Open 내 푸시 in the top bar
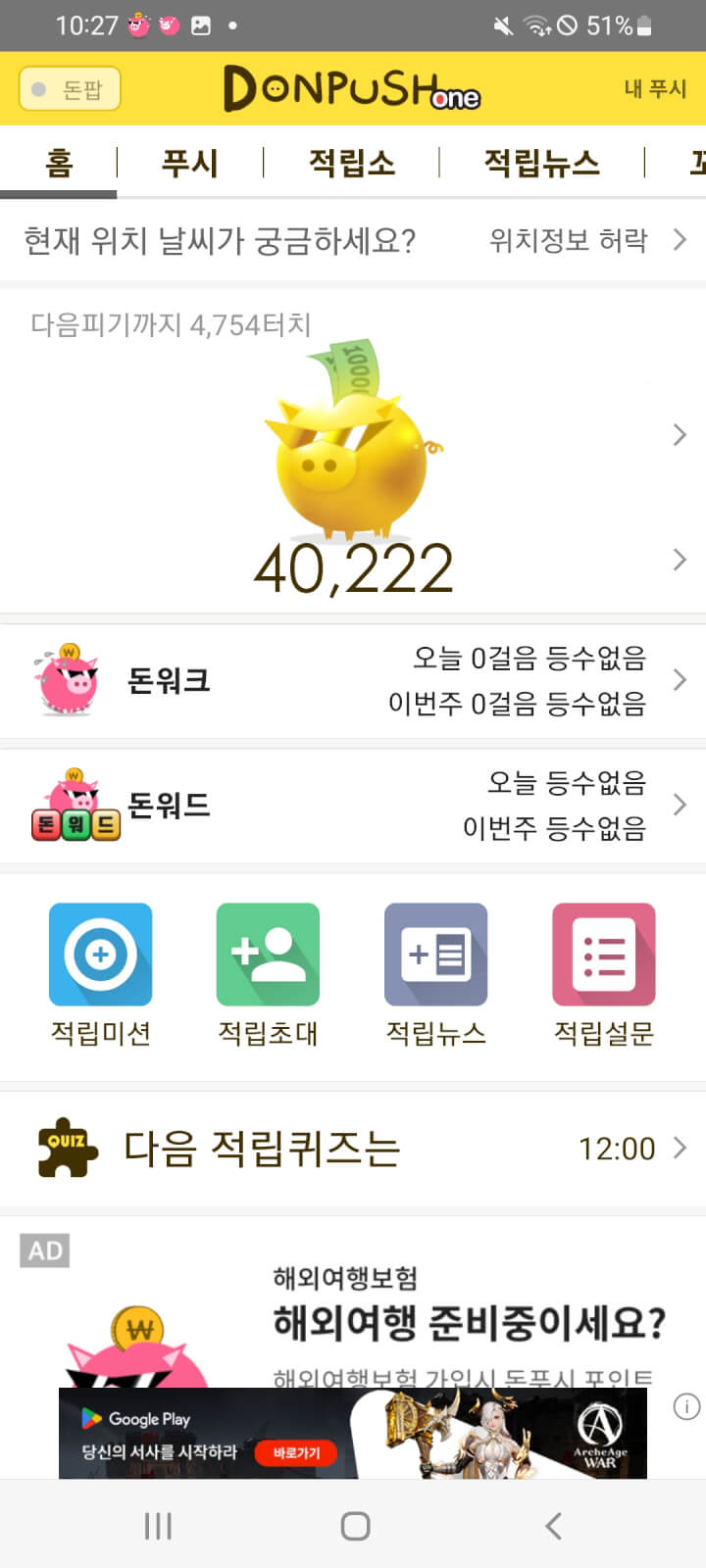This screenshot has width=706, height=1568. pos(655,89)
